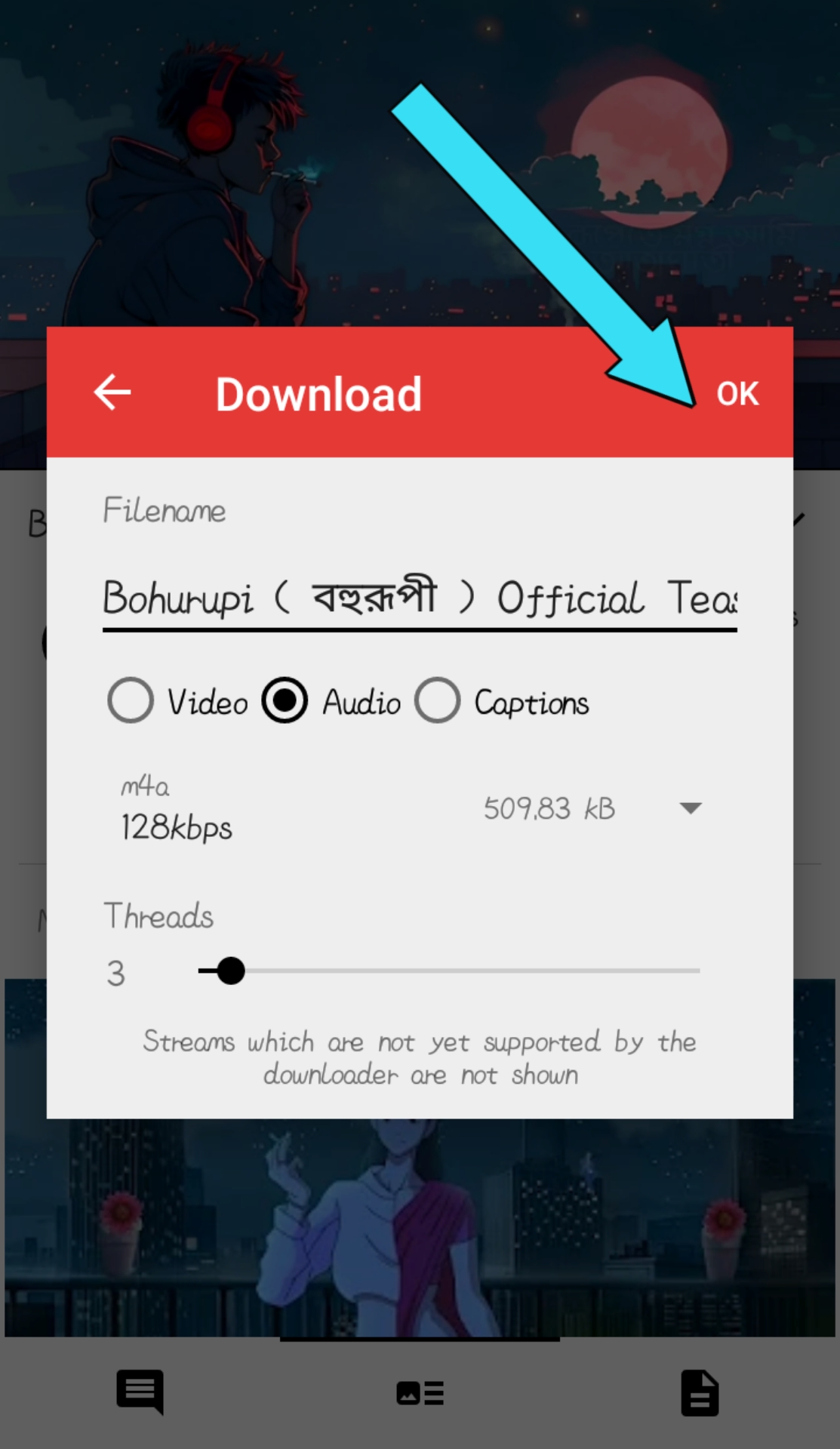Open the m4a 128kbps quality dropdown
This screenshot has height=1449, width=840.
pyautogui.click(x=689, y=808)
